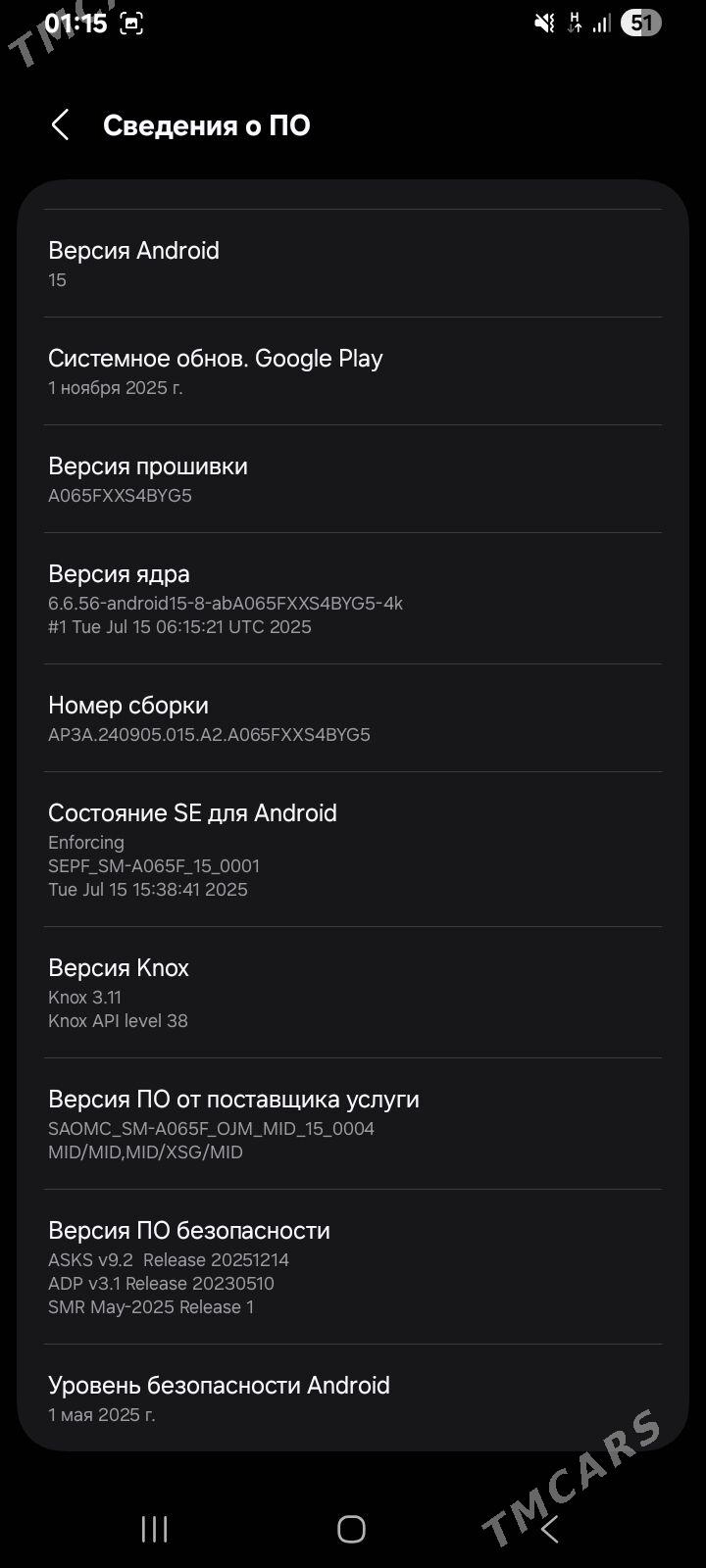Open recent apps from navigation bar
706x1568 pixels.
pos(155,1529)
